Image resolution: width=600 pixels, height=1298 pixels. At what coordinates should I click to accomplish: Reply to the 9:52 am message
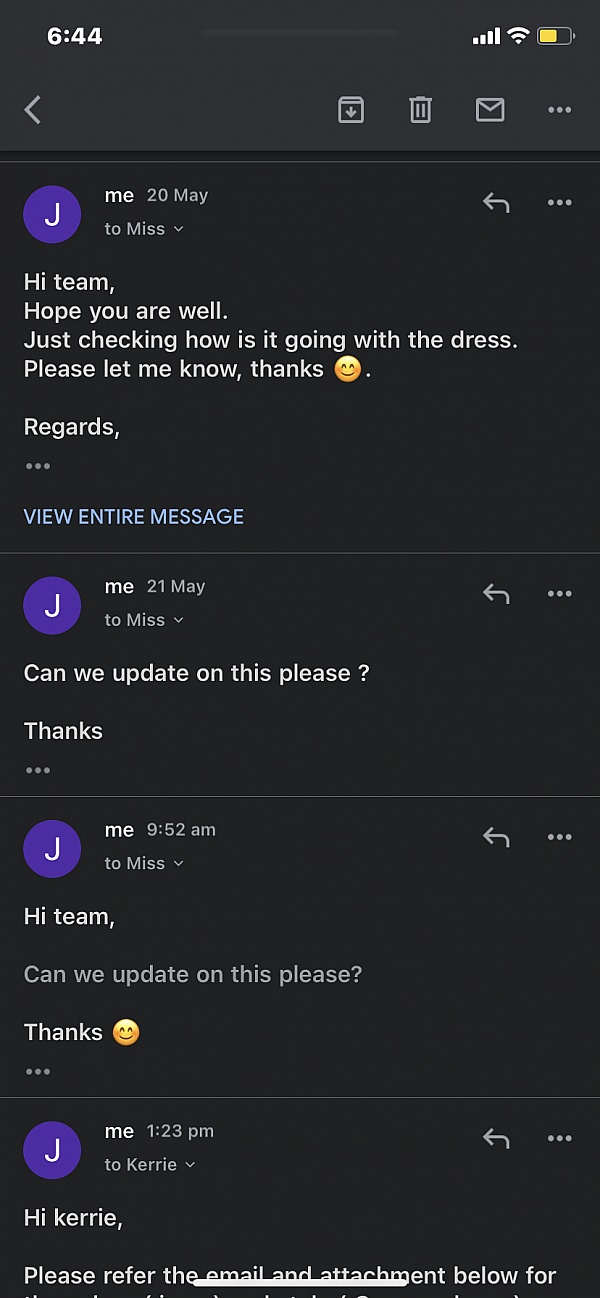click(496, 837)
